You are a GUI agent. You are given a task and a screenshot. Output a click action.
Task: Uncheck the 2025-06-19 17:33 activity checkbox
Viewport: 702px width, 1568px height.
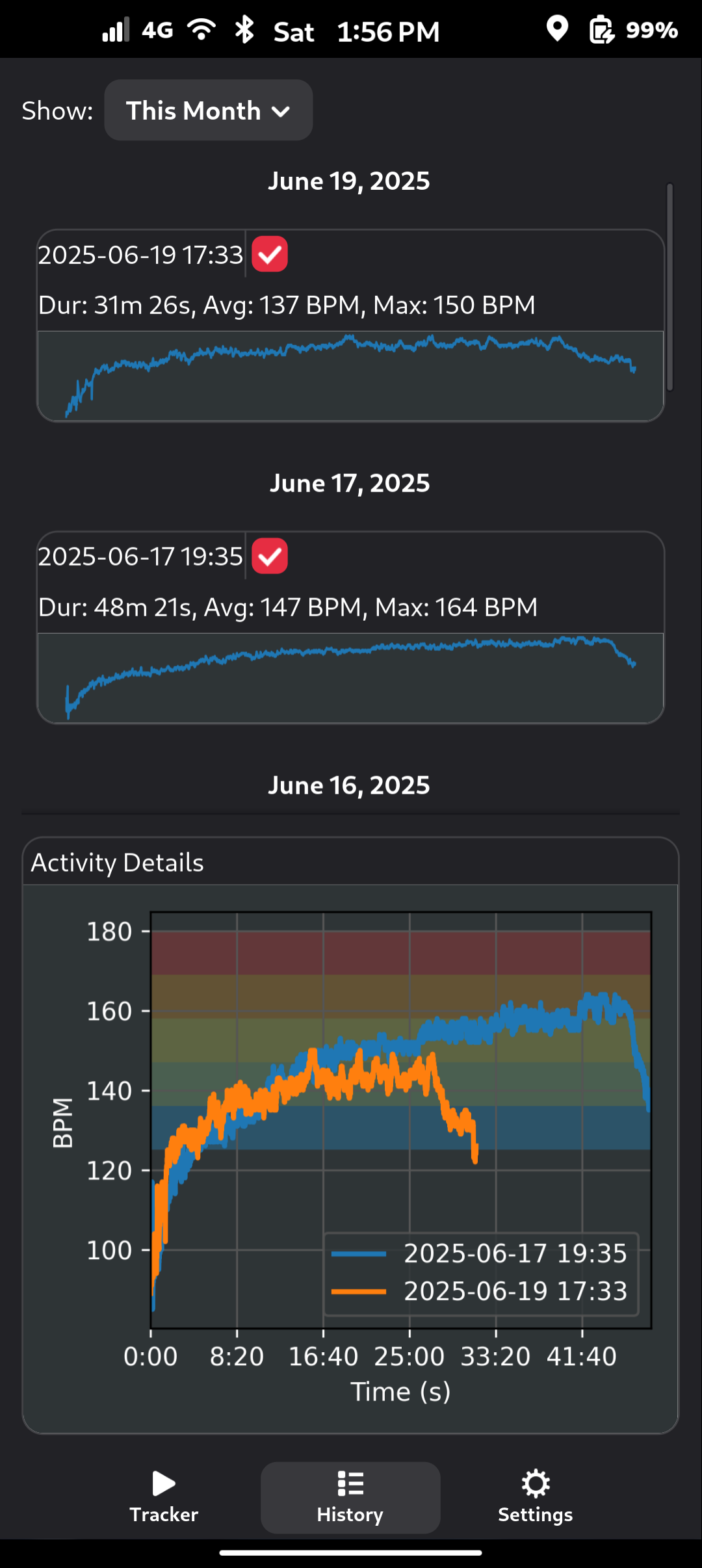(270, 254)
